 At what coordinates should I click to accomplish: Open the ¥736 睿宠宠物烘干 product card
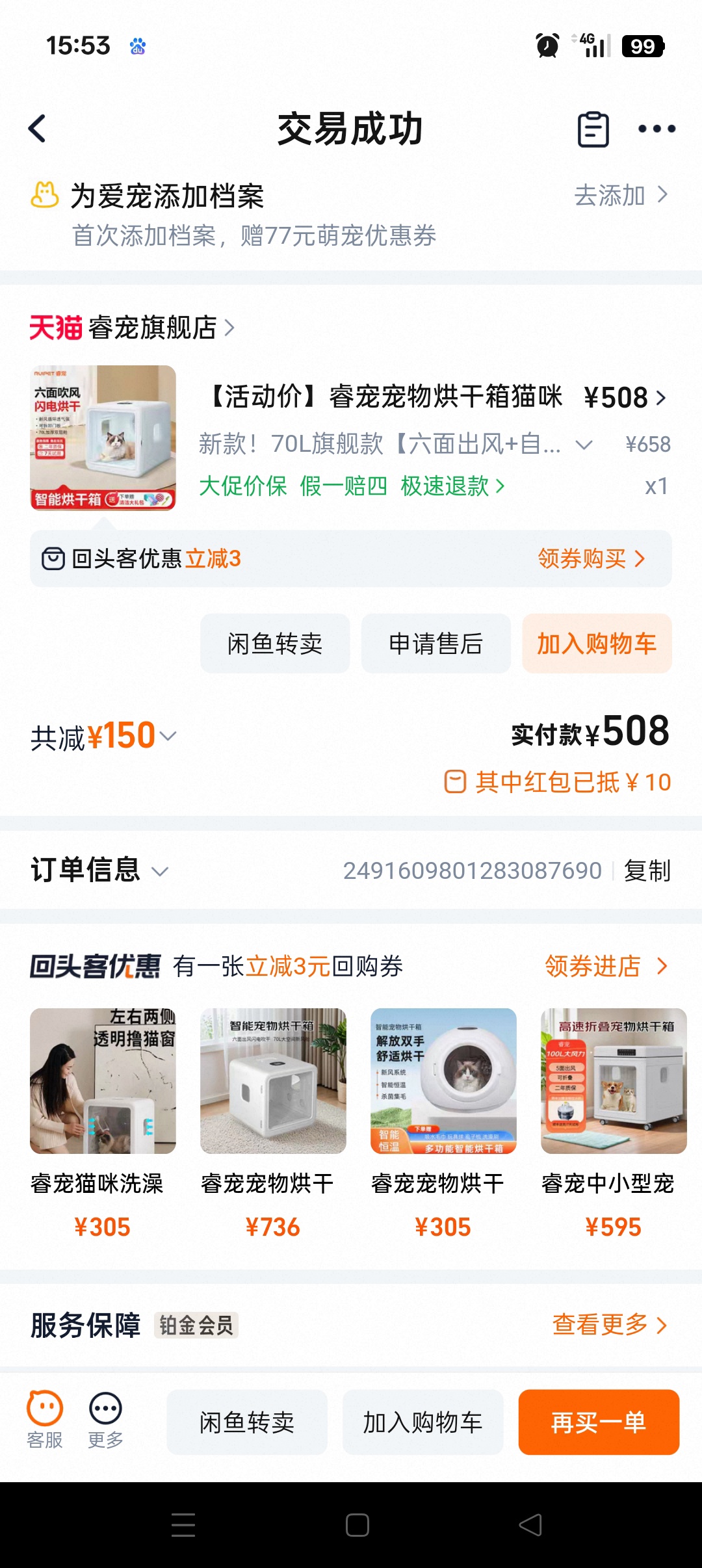[273, 1105]
